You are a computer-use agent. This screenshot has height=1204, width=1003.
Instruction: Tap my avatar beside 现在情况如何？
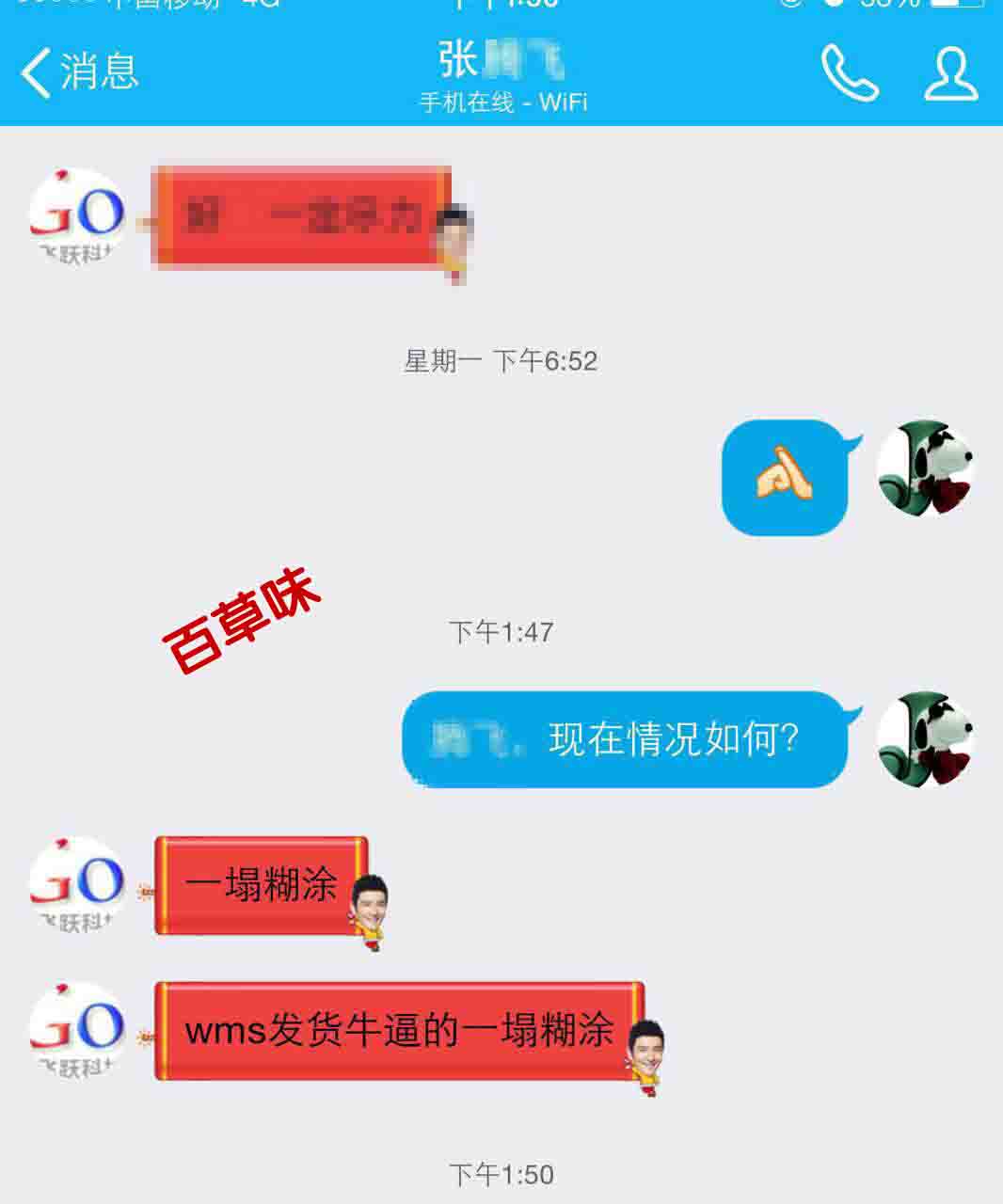[x=925, y=739]
